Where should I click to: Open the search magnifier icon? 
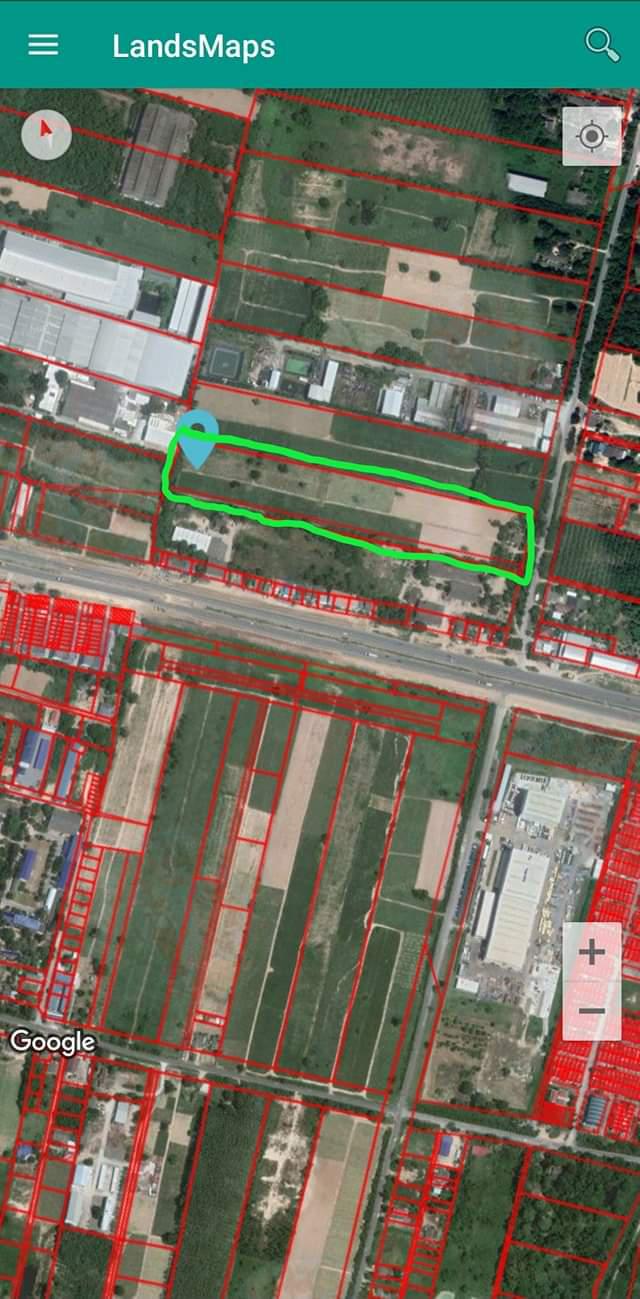click(602, 45)
